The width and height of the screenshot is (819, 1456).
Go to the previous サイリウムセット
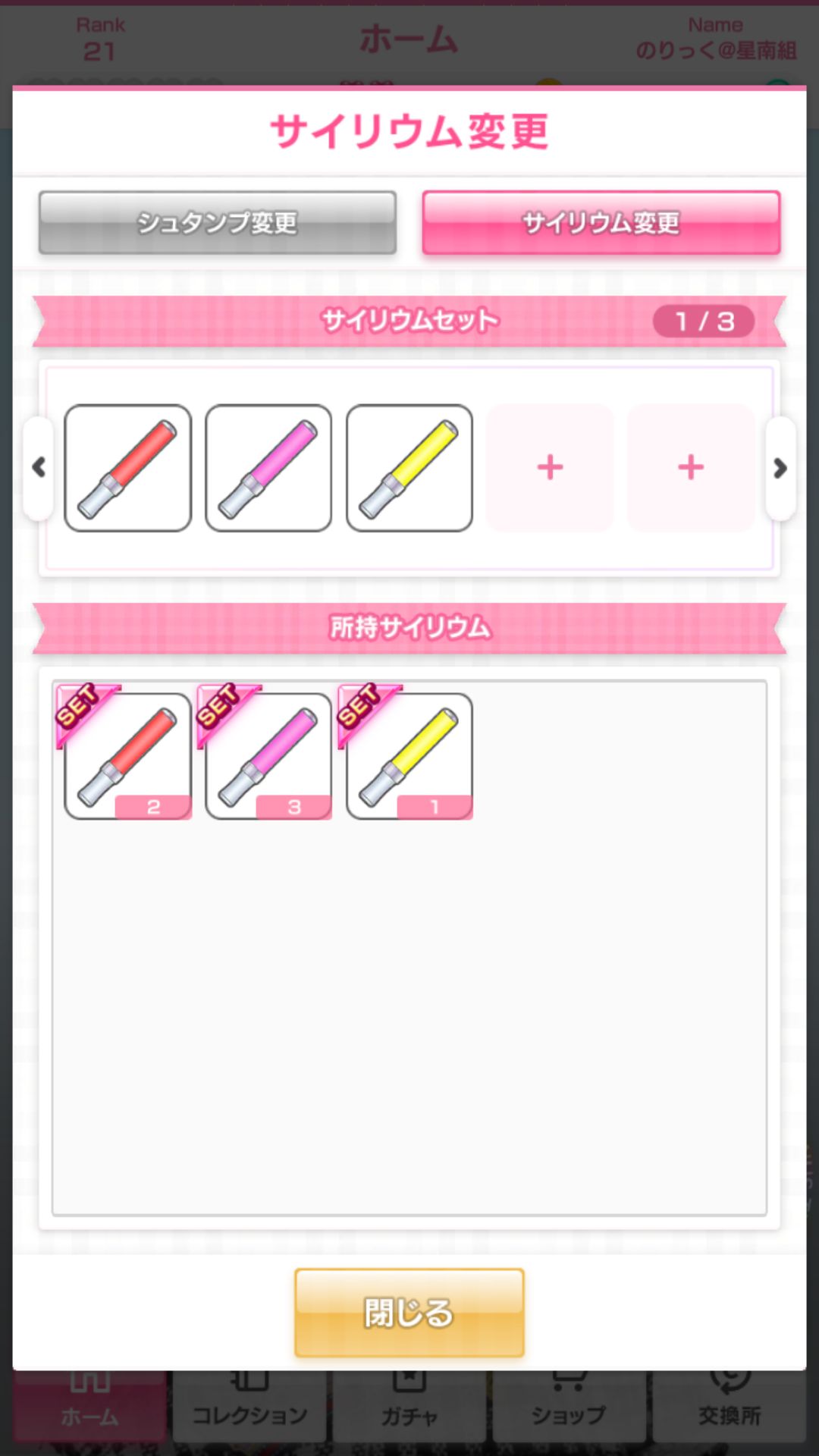click(x=39, y=468)
